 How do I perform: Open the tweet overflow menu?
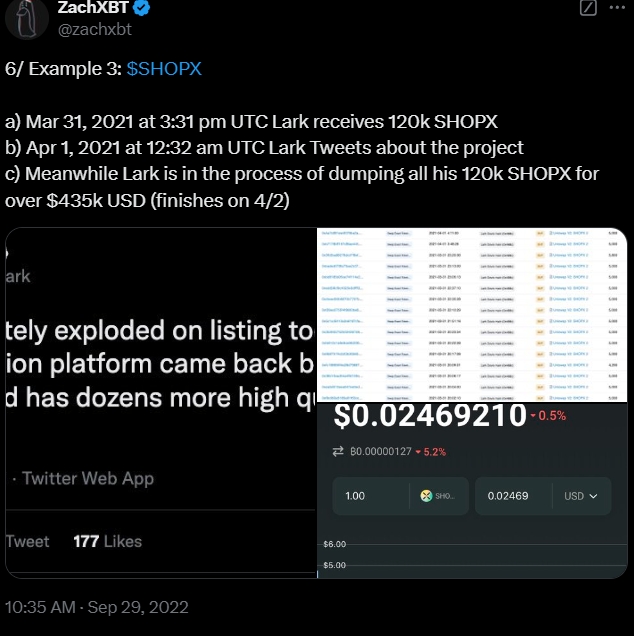617,8
